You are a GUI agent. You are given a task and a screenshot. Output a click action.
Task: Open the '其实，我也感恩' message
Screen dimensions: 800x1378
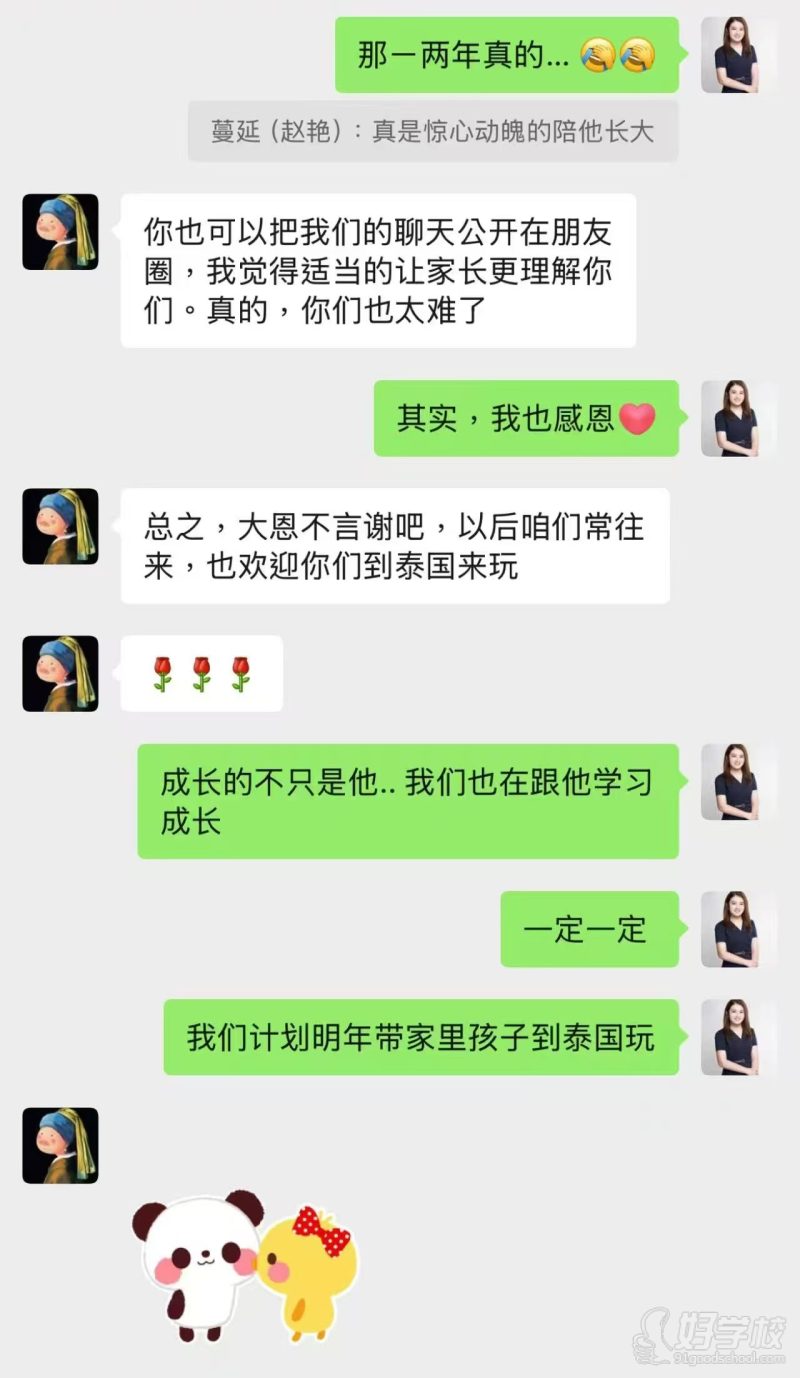[x=527, y=418]
